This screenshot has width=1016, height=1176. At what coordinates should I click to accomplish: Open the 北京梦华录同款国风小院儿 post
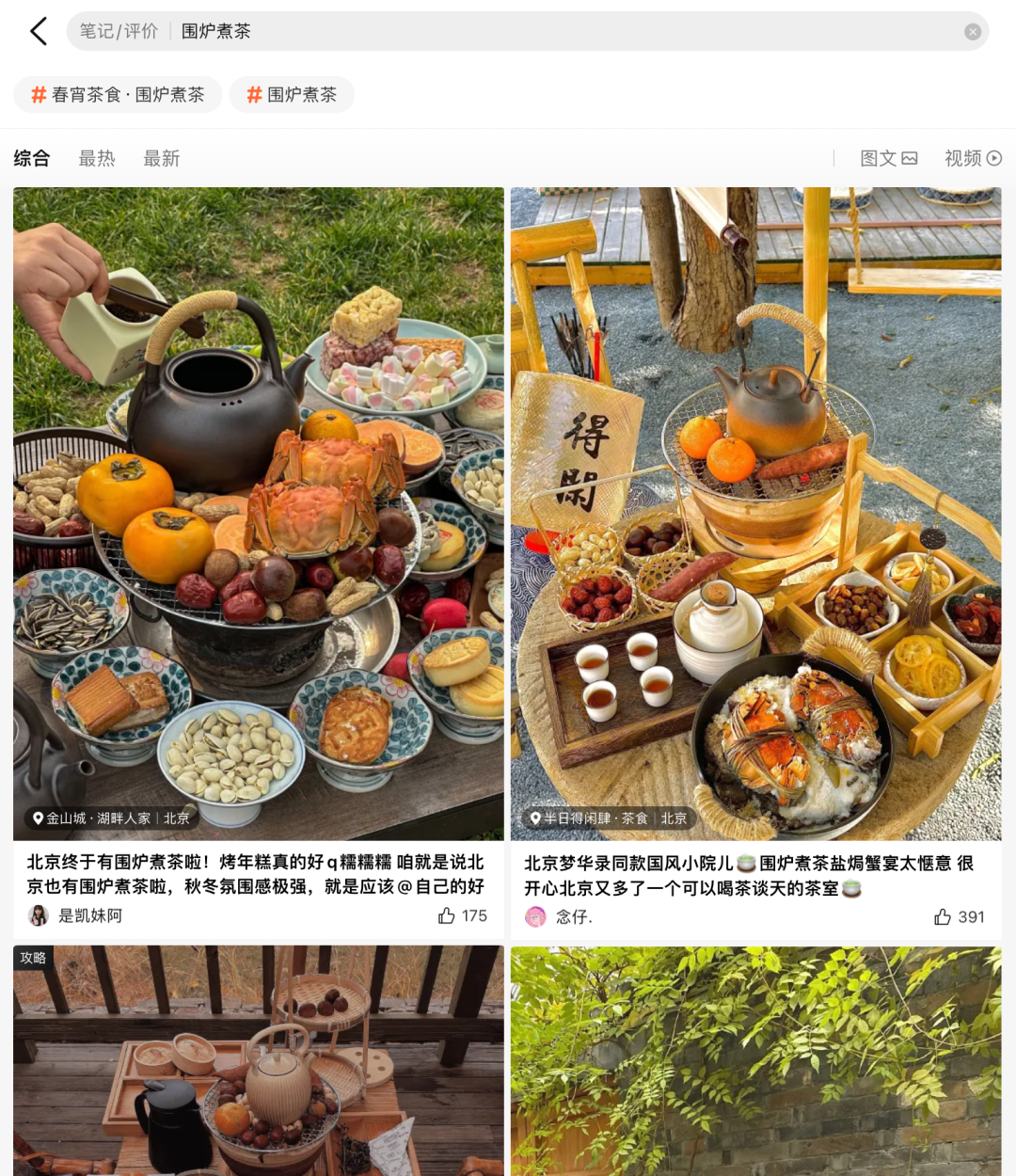pos(748,876)
